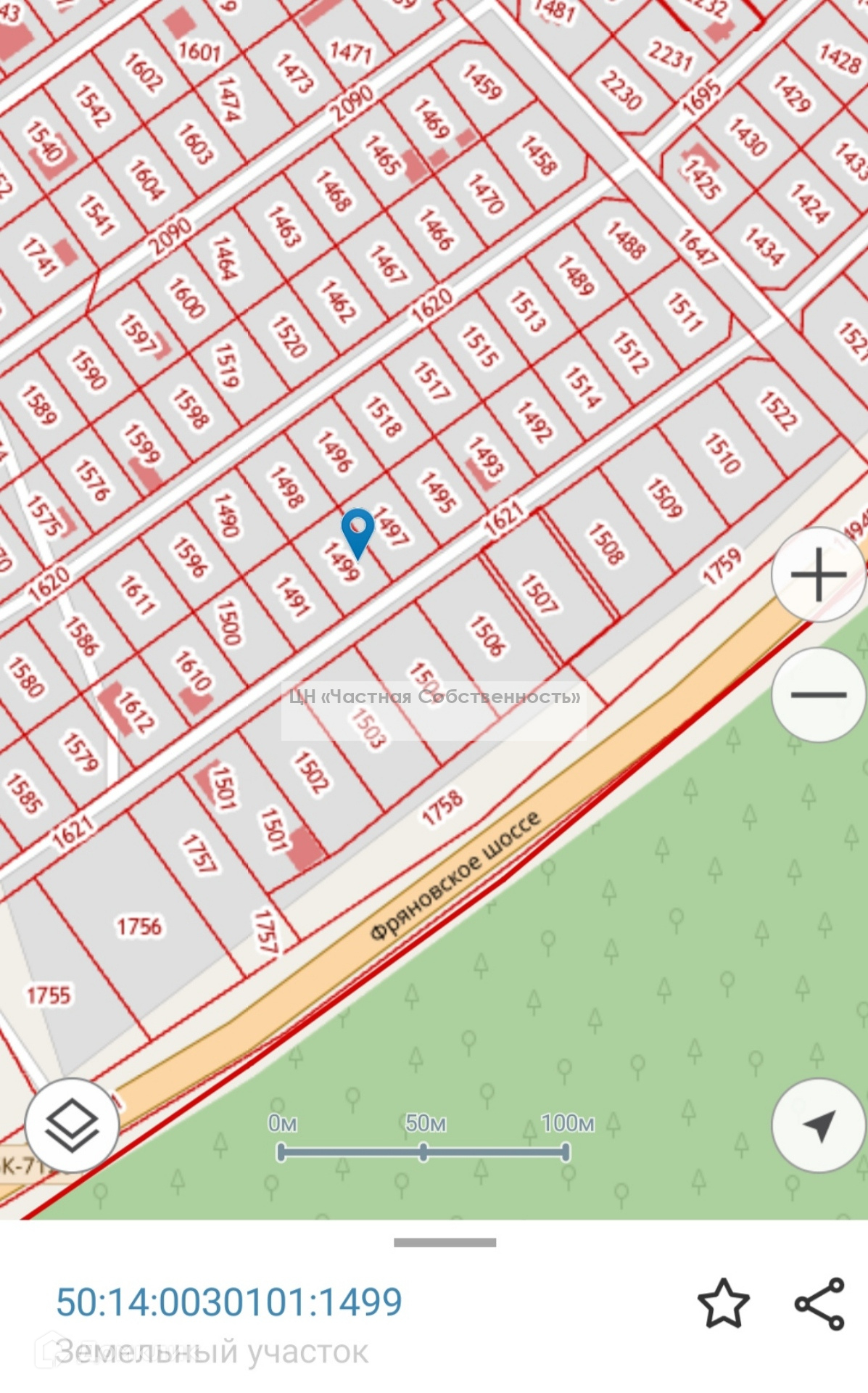Open details for cadastral number 50:14:0030101:1499
868x1393 pixels.
point(229,1302)
